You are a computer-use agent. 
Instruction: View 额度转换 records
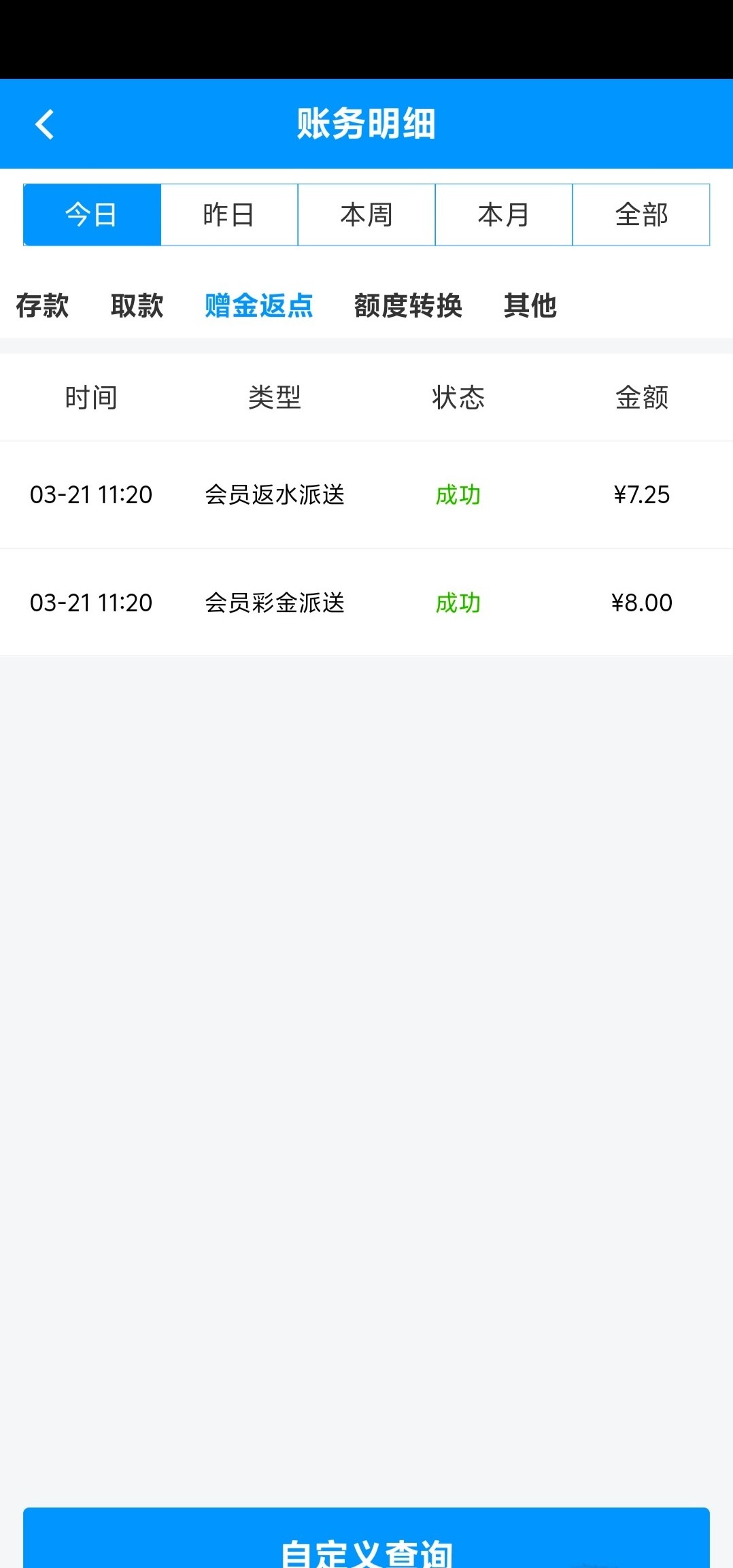408,306
